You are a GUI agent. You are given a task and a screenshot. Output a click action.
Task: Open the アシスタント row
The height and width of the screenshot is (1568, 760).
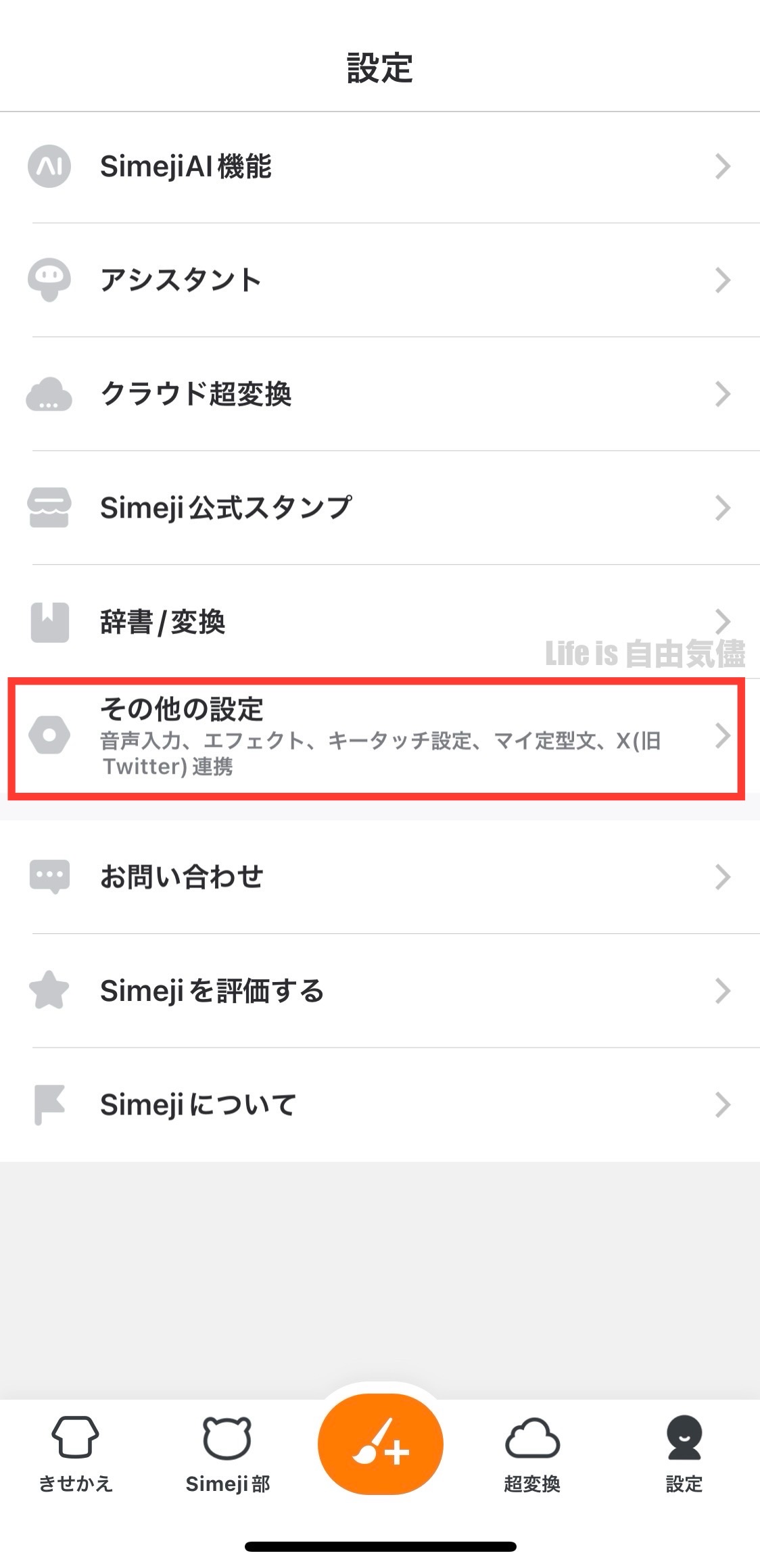380,280
